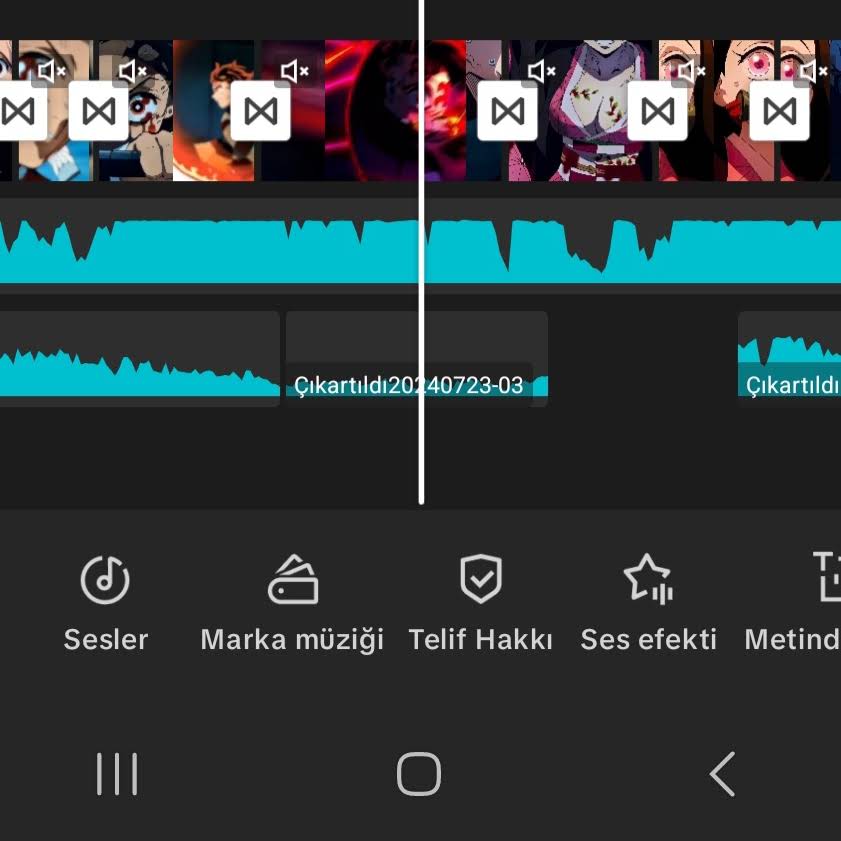Screen dimensions: 841x841
Task: Open the Sesler audio library
Action: (x=105, y=602)
